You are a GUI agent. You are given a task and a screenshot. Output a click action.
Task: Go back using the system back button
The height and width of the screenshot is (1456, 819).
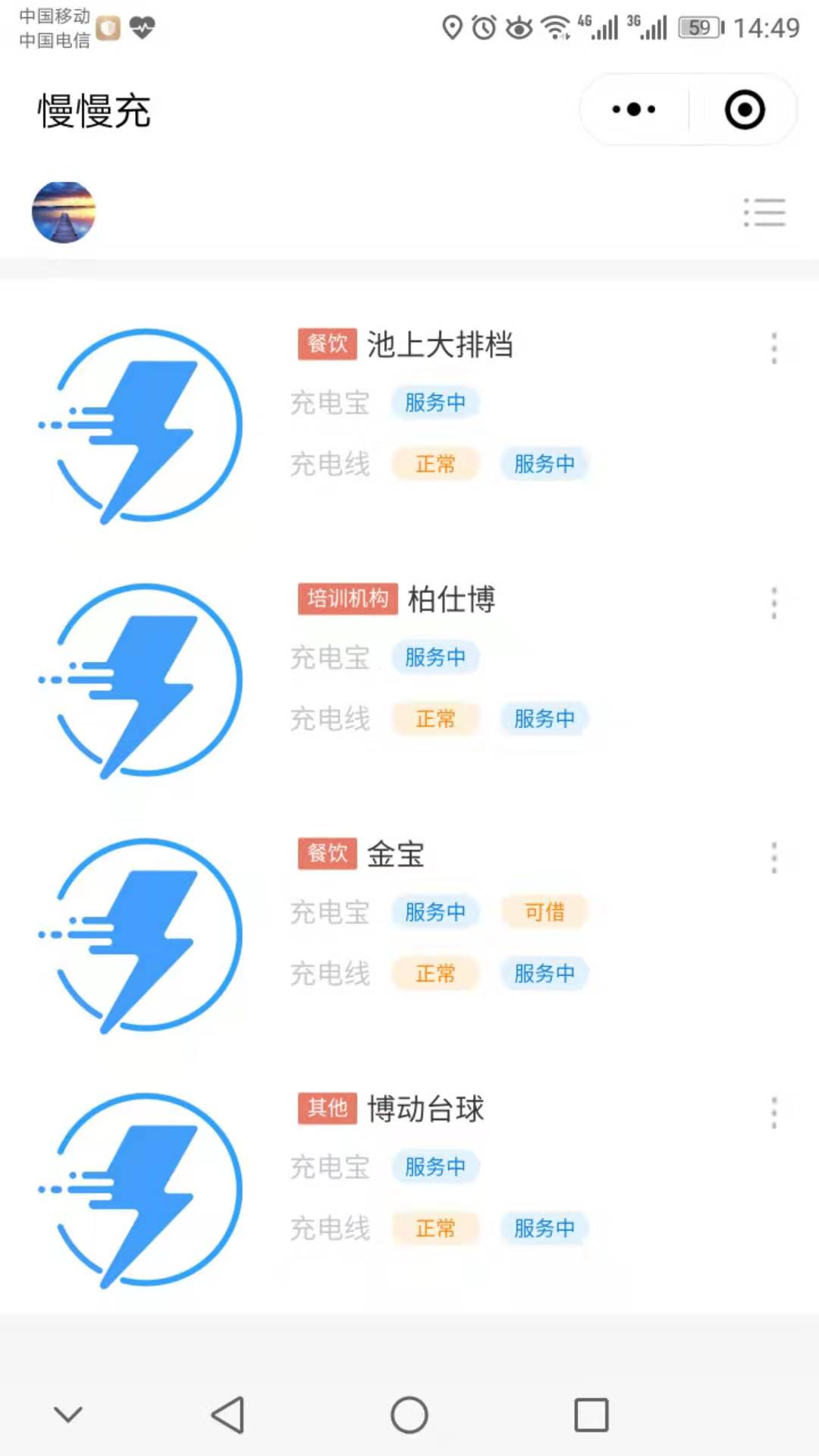tap(227, 1415)
